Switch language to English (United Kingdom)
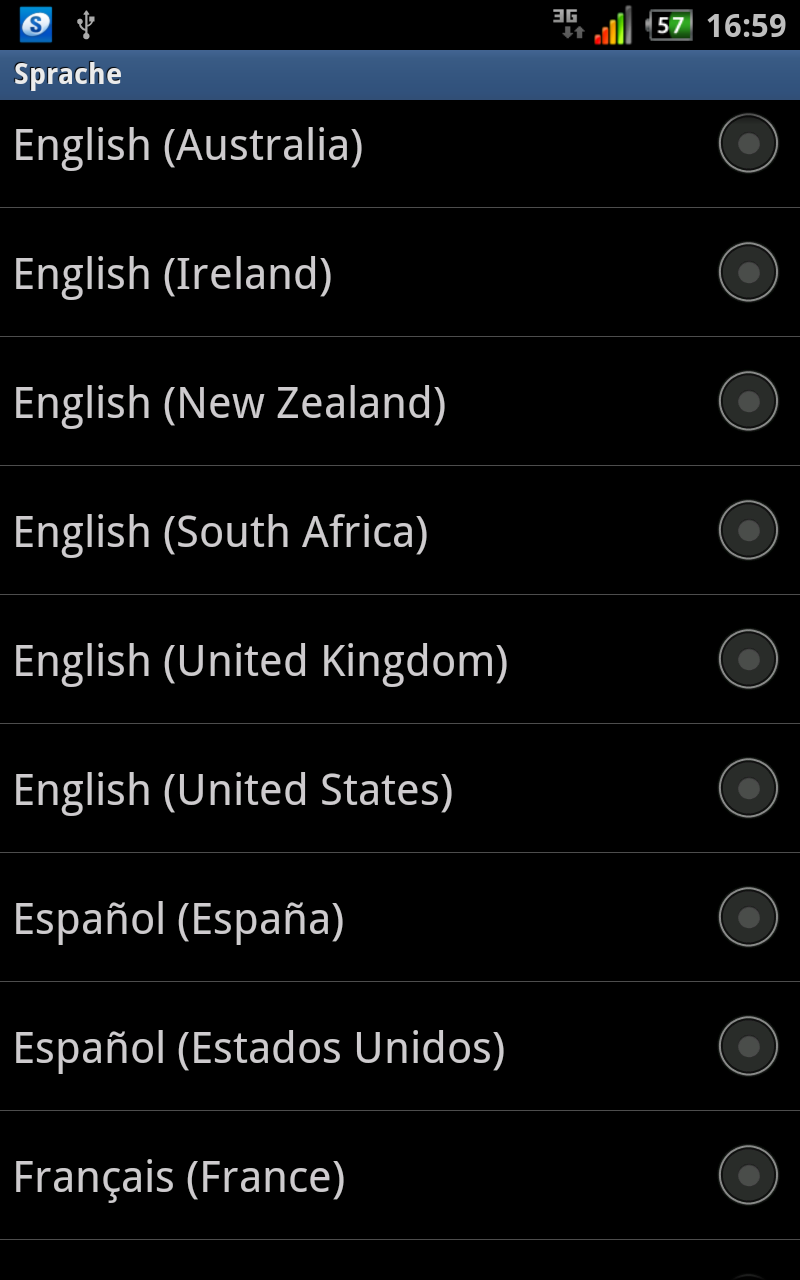Screen dimensions: 800x1280 [x=400, y=659]
